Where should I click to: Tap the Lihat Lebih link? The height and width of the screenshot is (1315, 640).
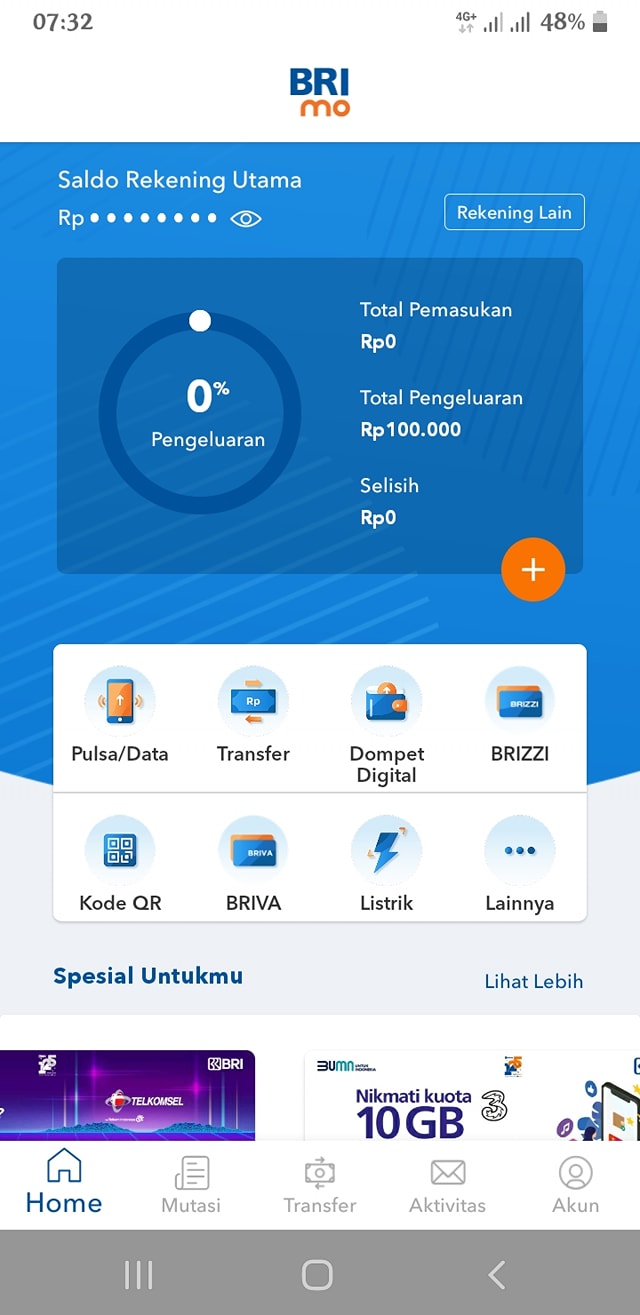pyautogui.click(x=534, y=981)
